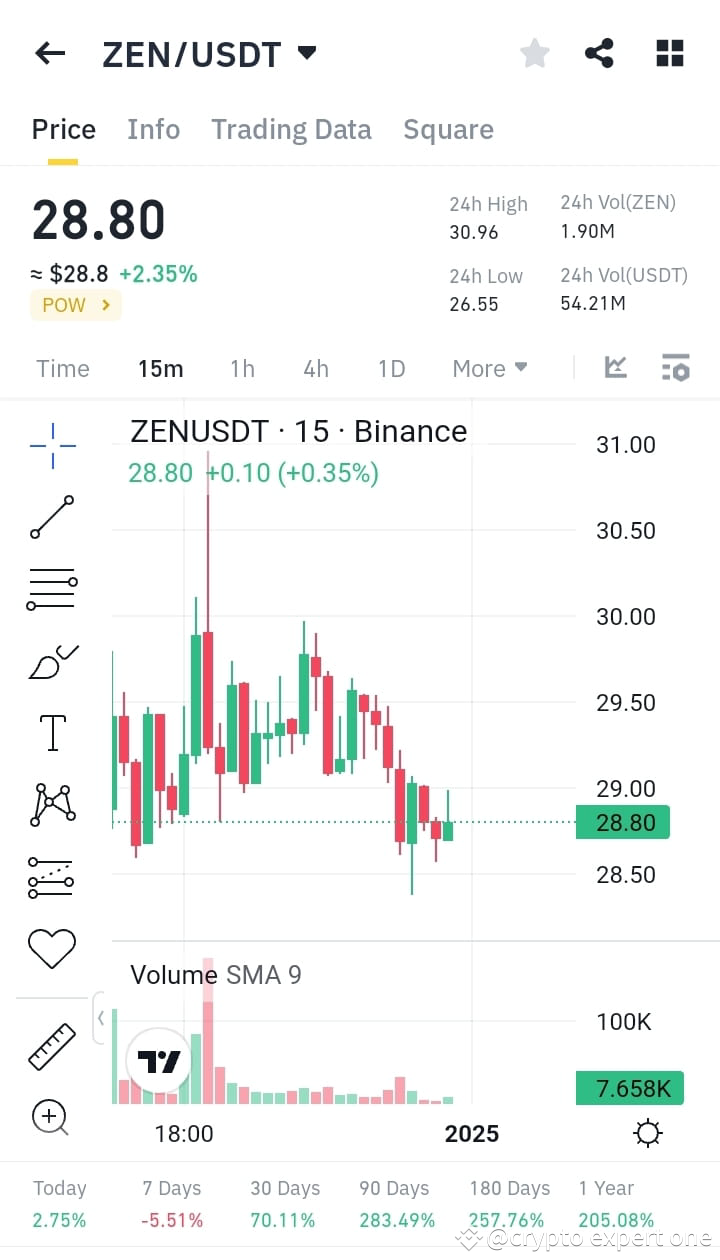Select the brush drawing tool
The height and width of the screenshot is (1260, 720).
tap(52, 660)
